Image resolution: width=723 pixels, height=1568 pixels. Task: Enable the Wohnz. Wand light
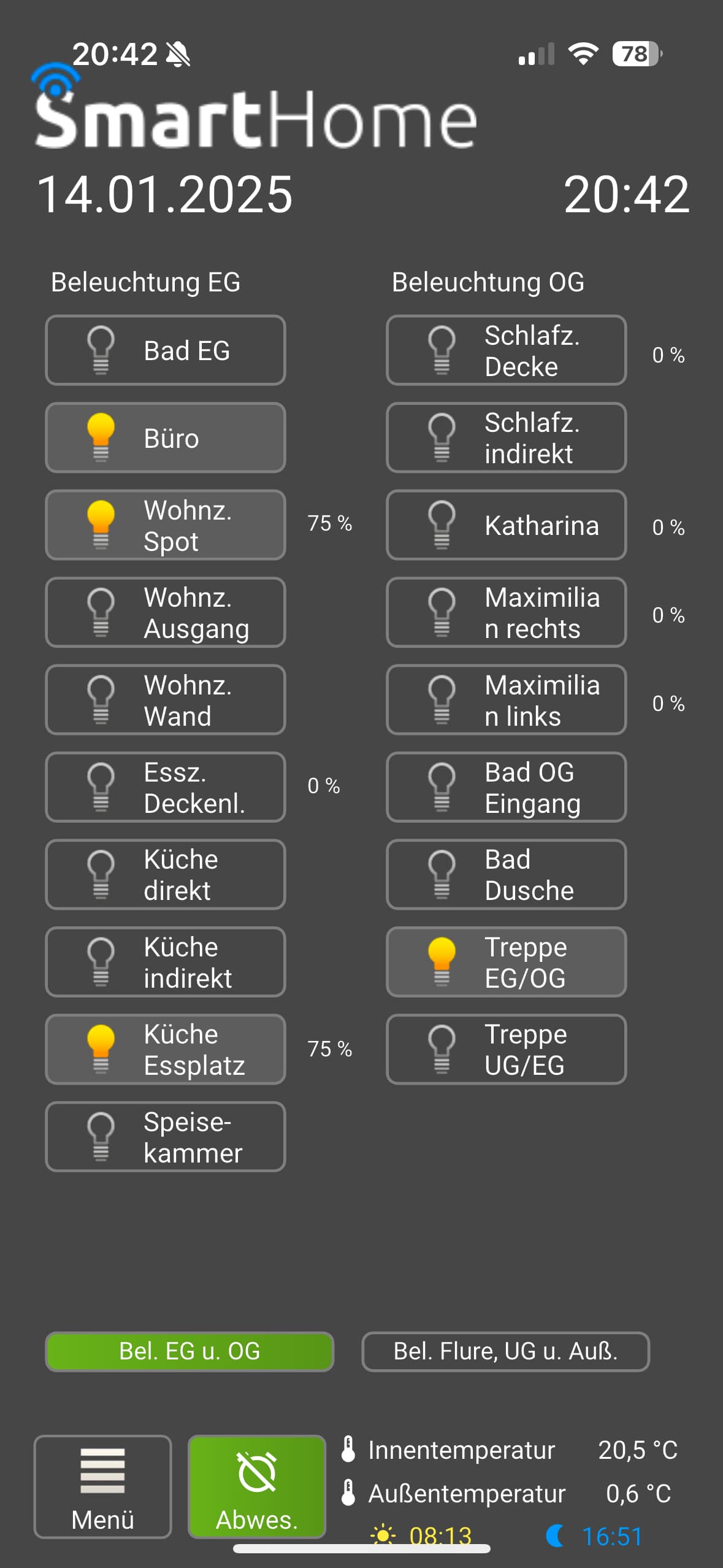pyautogui.click(x=166, y=700)
